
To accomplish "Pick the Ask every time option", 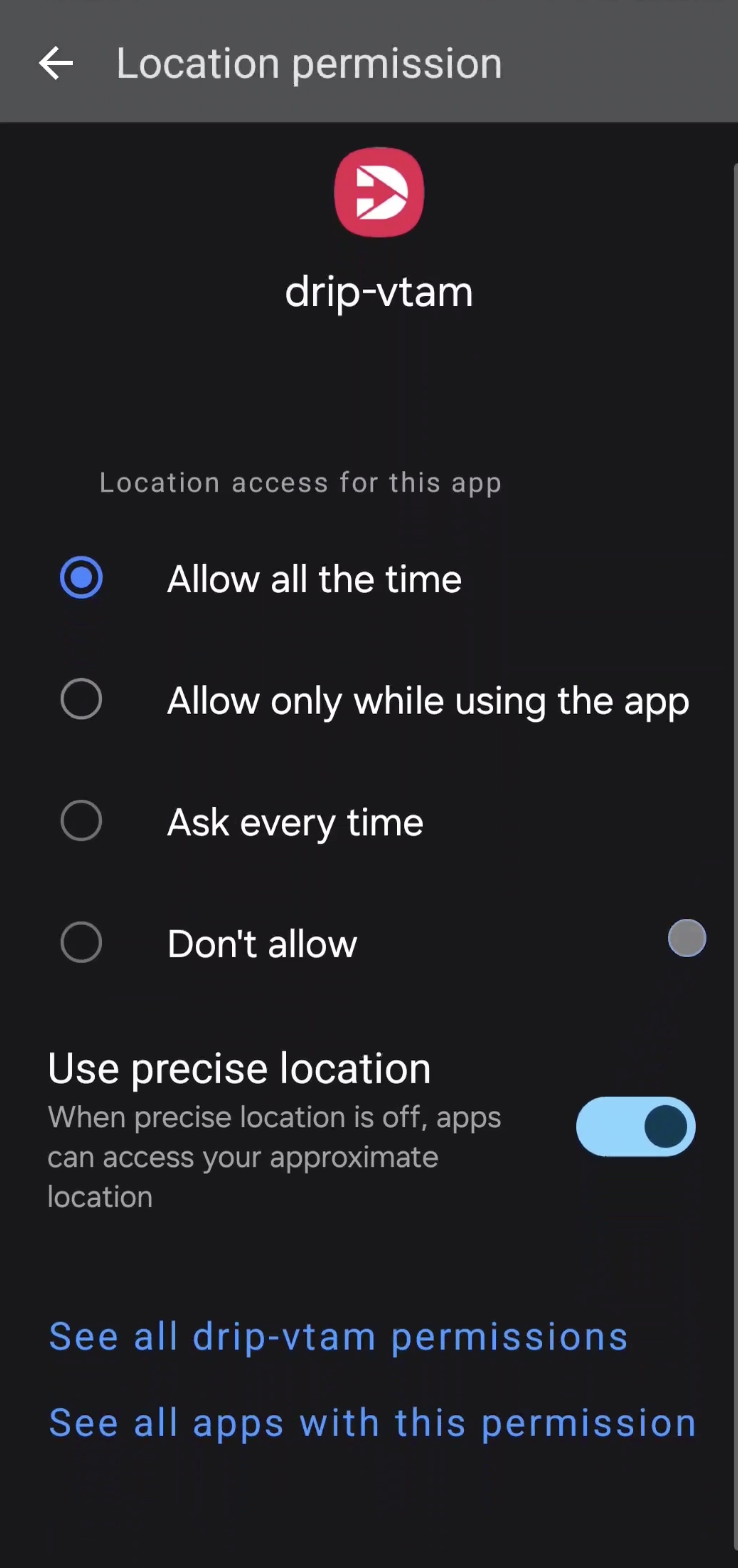I will click(81, 822).
